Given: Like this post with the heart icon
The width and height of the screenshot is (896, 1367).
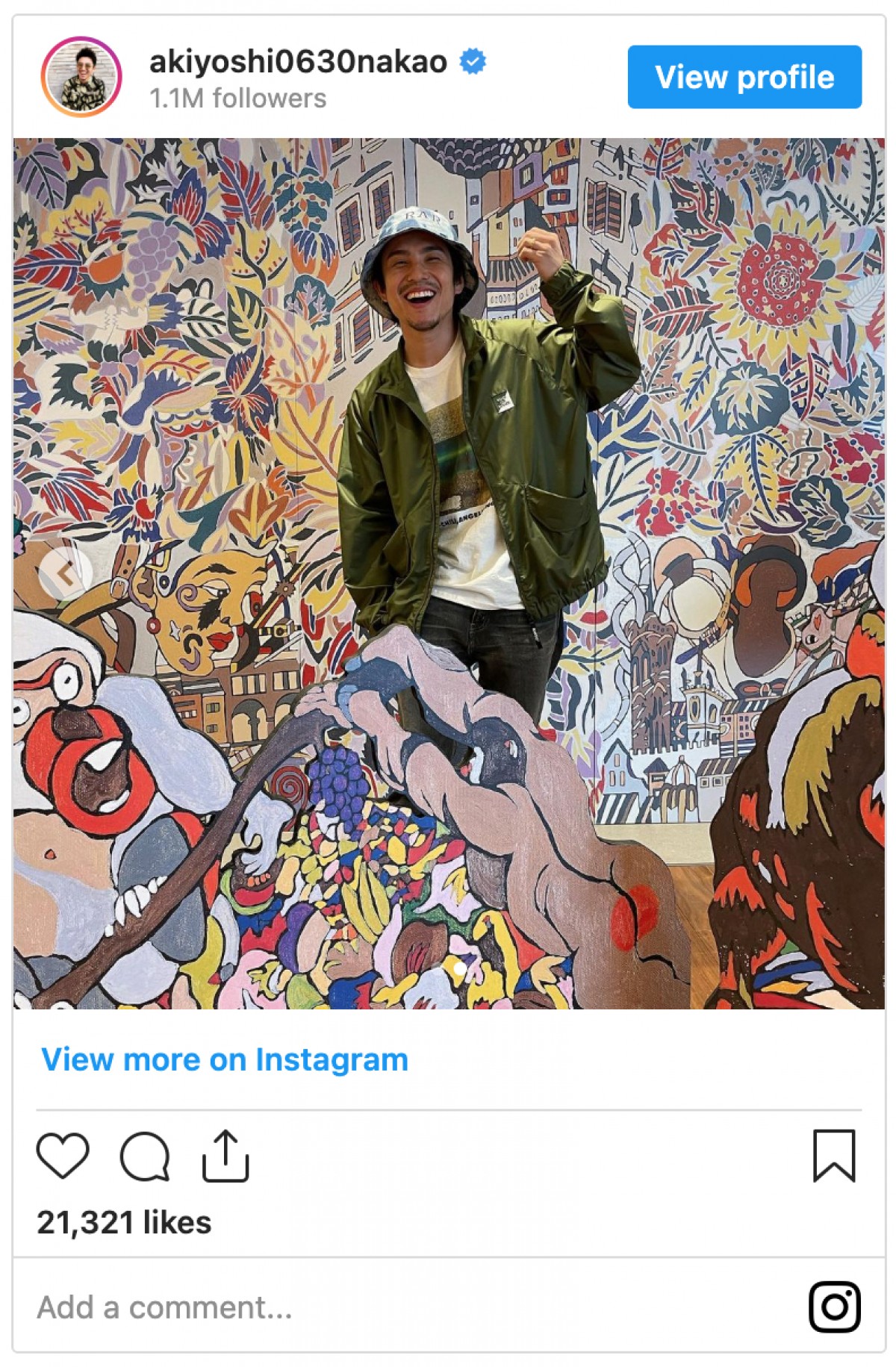Looking at the screenshot, I should (x=63, y=1156).
